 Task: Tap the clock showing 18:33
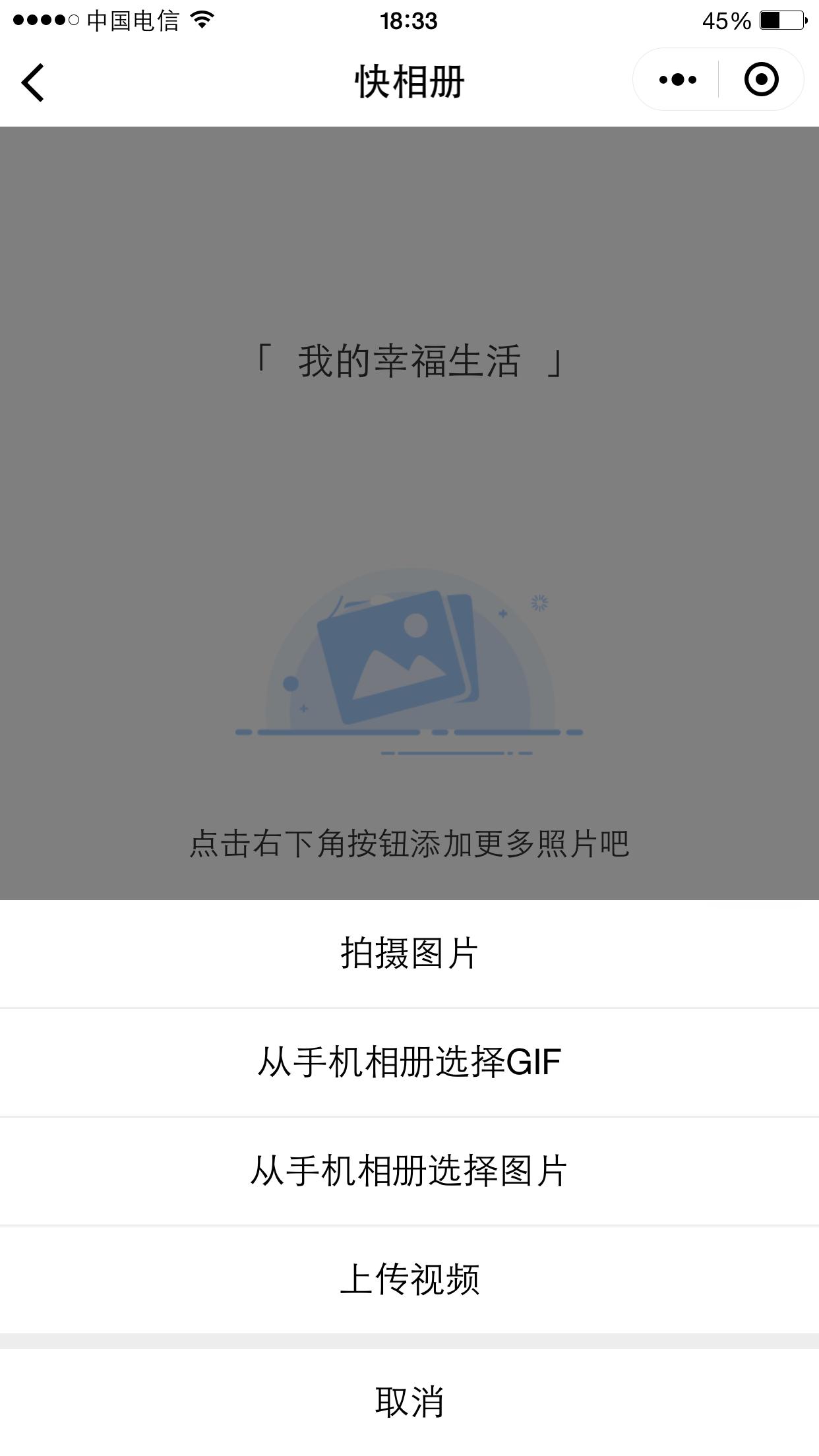(409, 21)
